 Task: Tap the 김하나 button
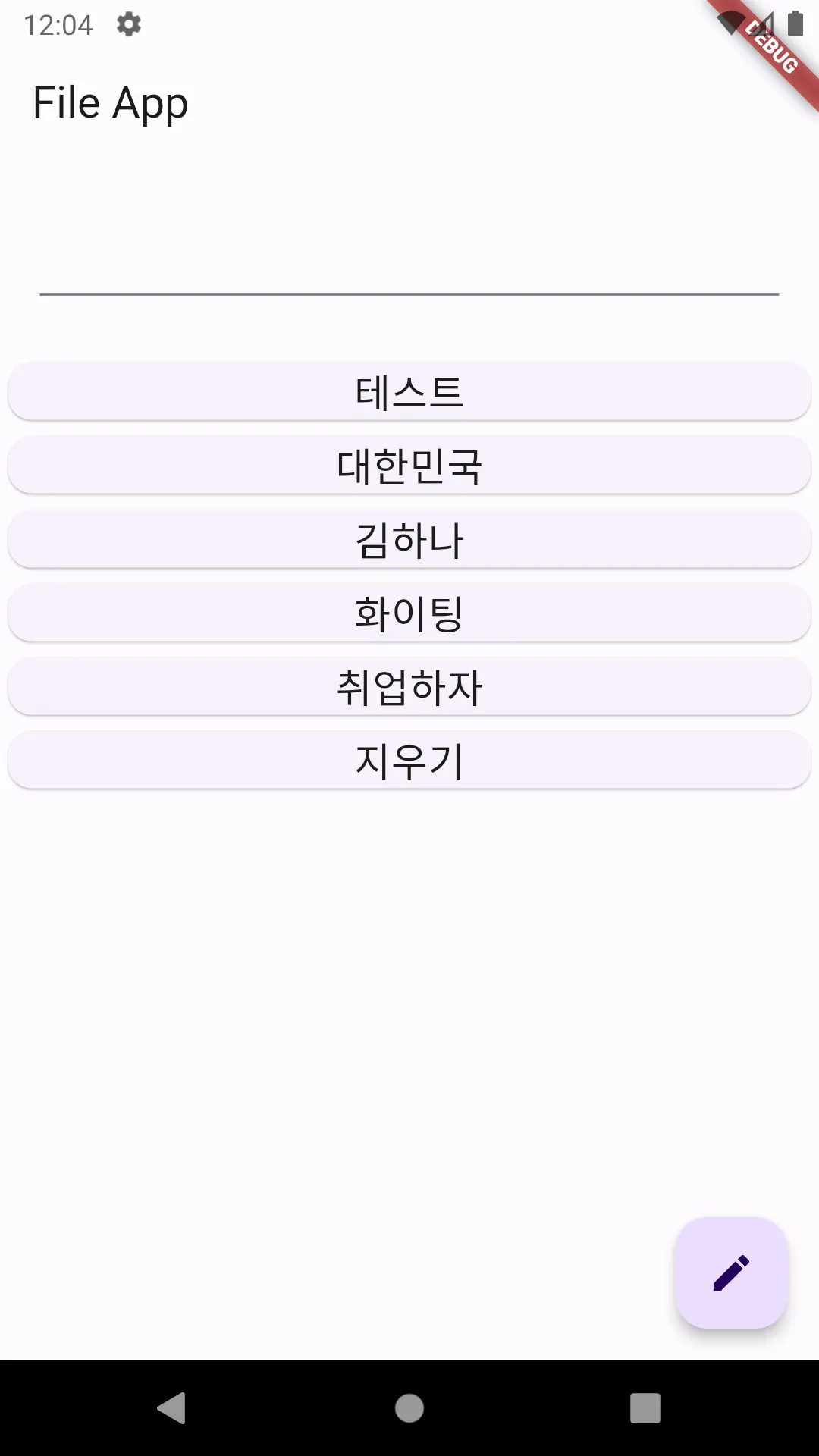pos(409,539)
